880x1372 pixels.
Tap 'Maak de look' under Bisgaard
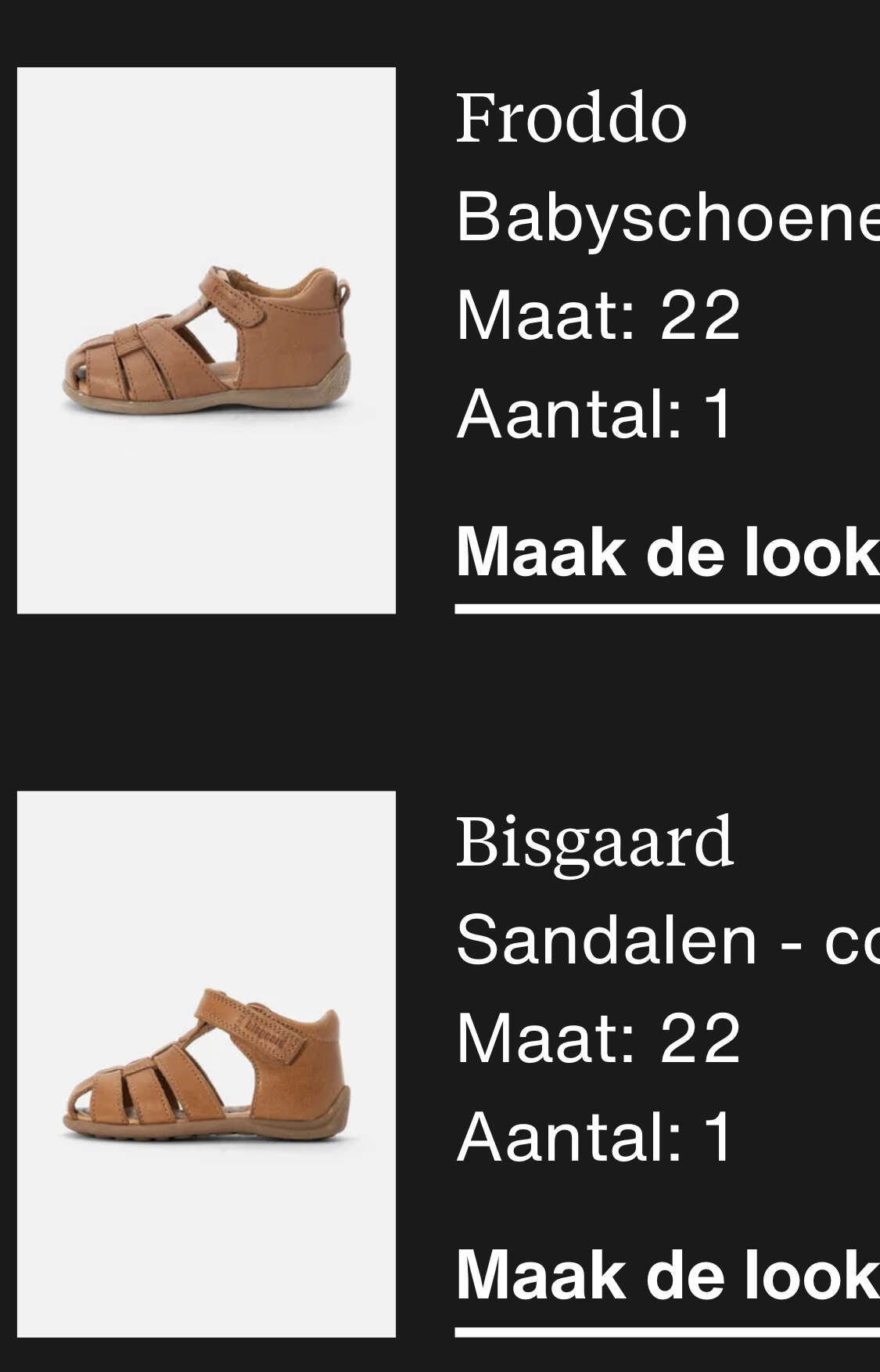666,1275
